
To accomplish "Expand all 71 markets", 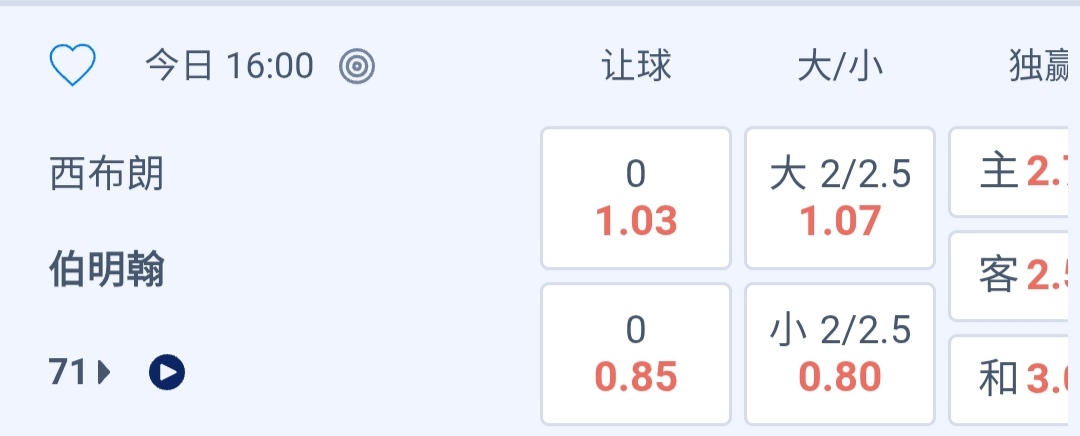I will pos(79,373).
